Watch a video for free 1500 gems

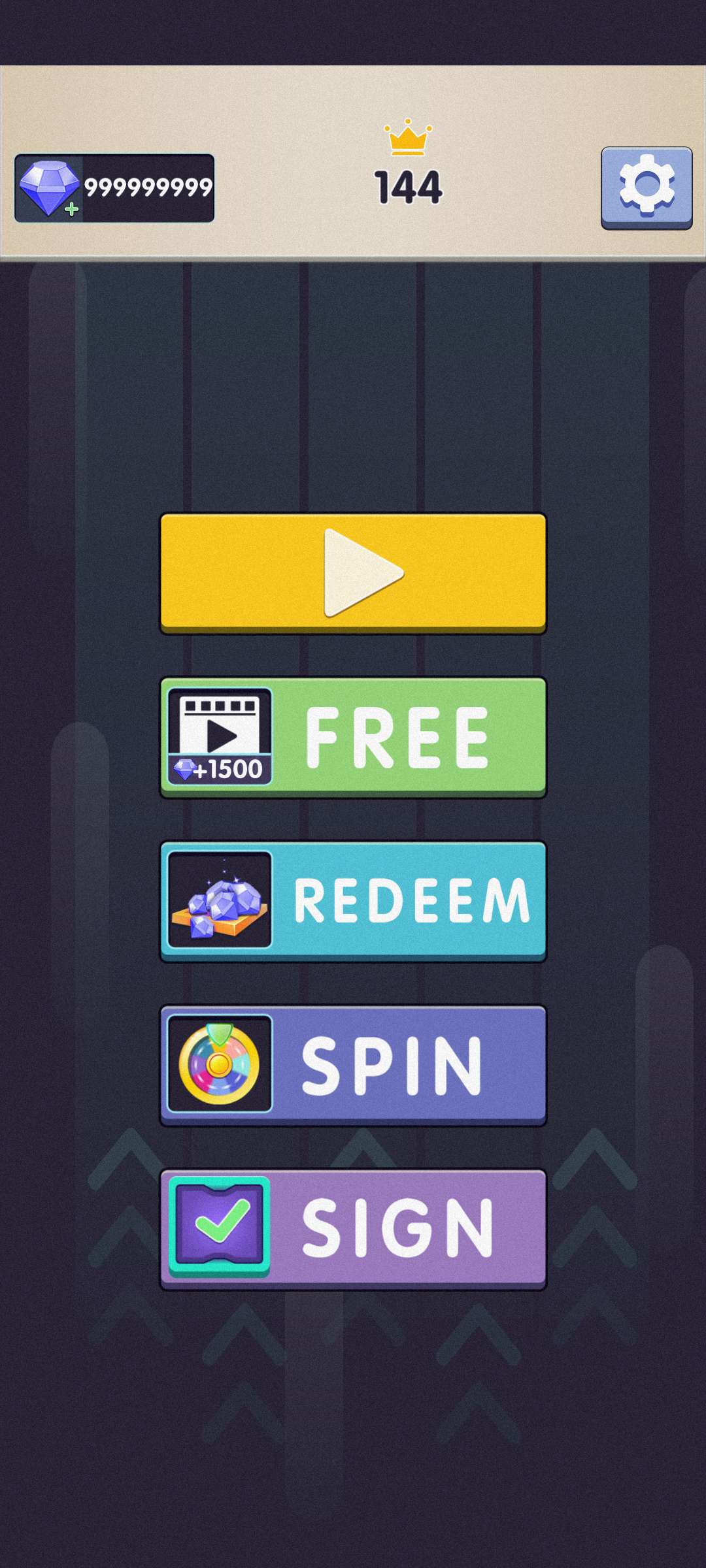pos(353,736)
